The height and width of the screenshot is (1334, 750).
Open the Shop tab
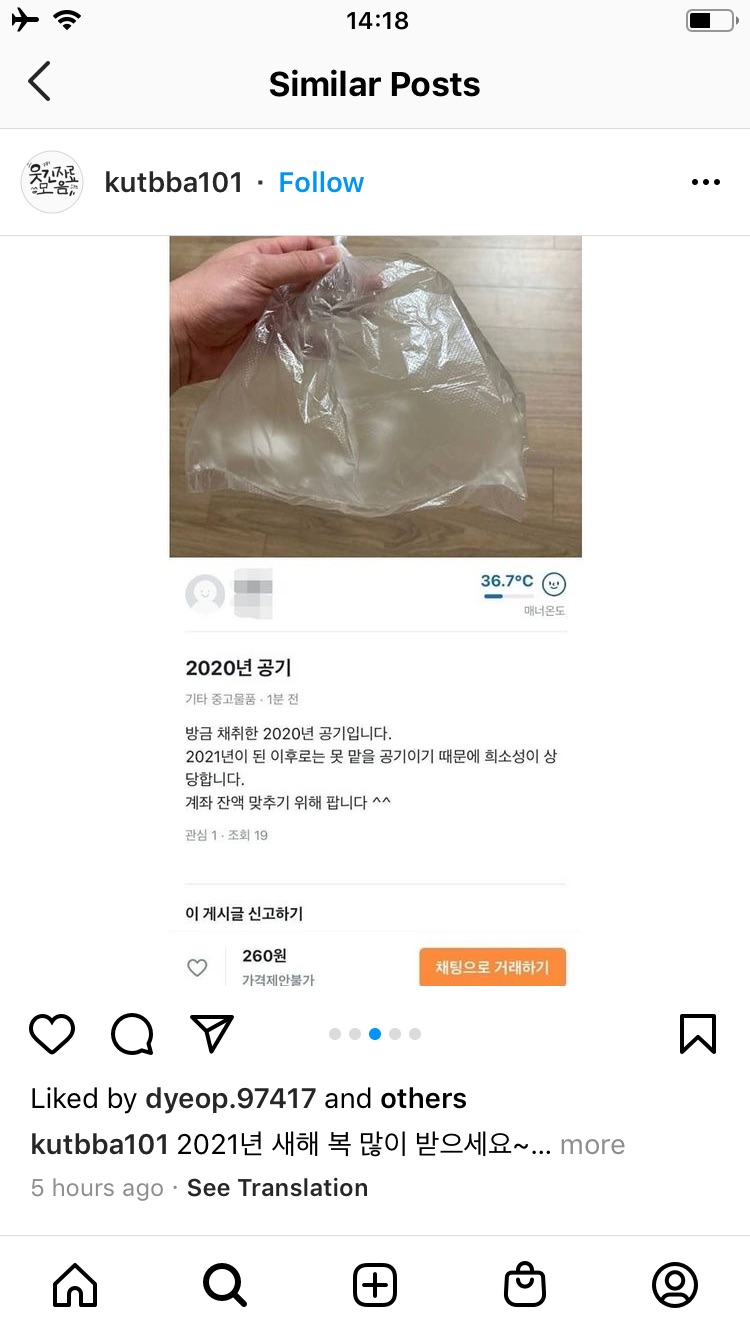(x=525, y=1285)
